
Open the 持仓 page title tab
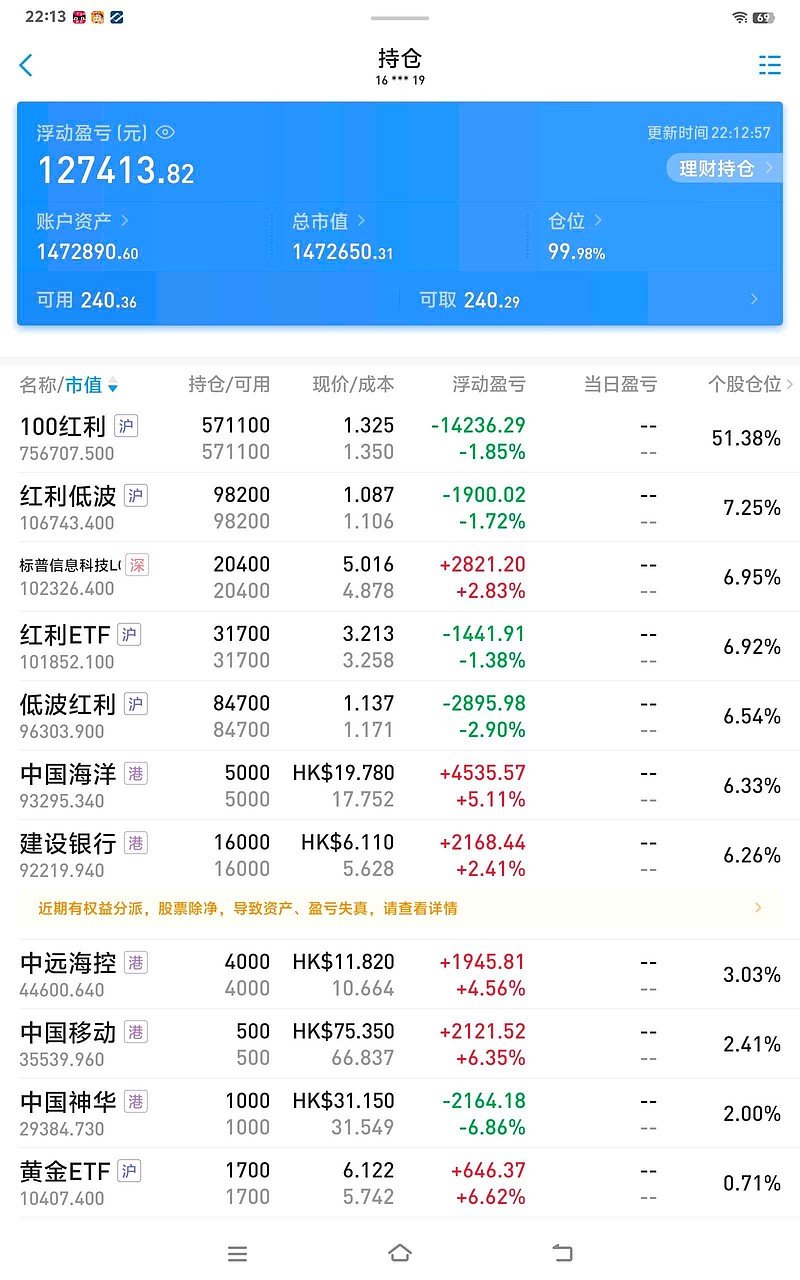[400, 60]
